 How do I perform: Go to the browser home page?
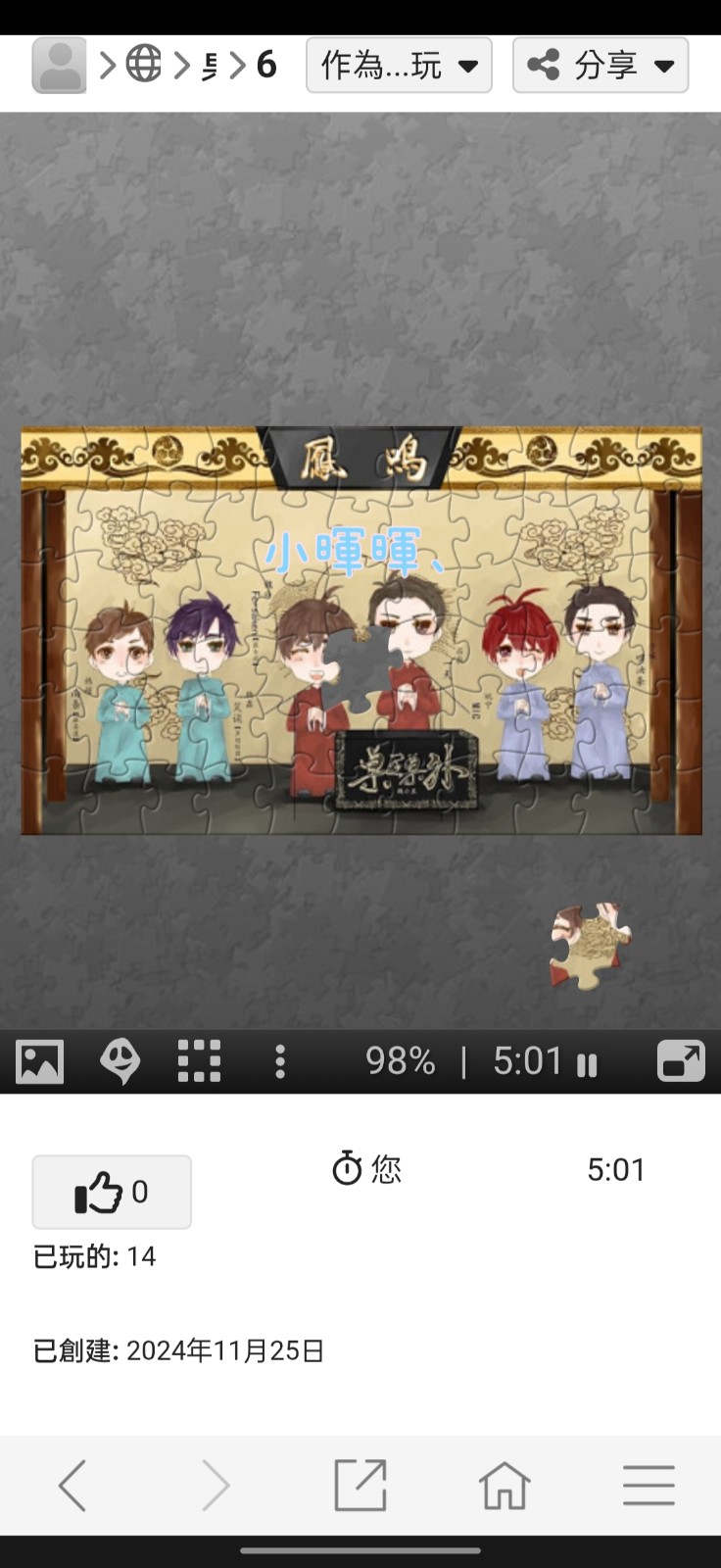pyautogui.click(x=505, y=1486)
